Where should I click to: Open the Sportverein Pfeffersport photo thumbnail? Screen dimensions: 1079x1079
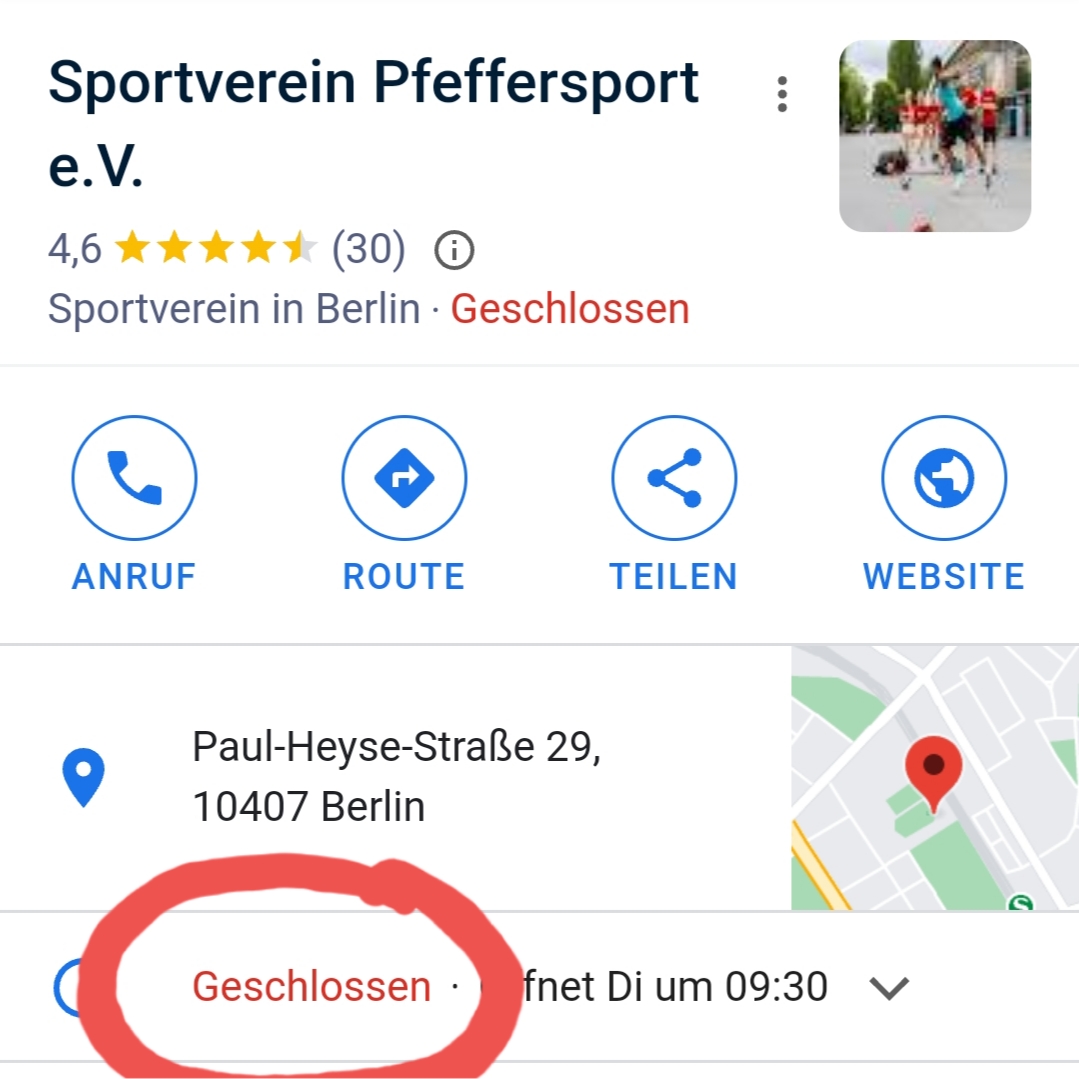click(934, 136)
